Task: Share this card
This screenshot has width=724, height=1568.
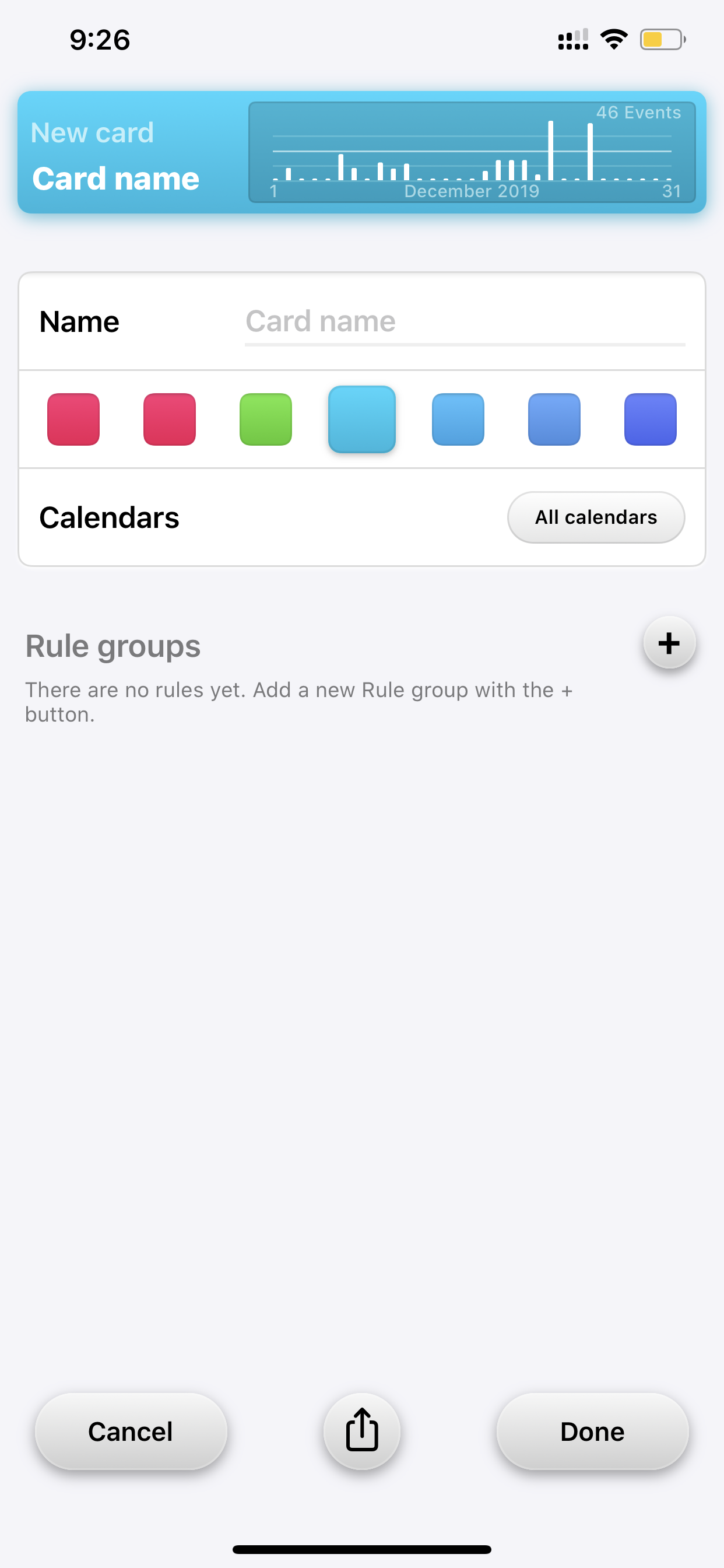Action: click(x=362, y=1431)
